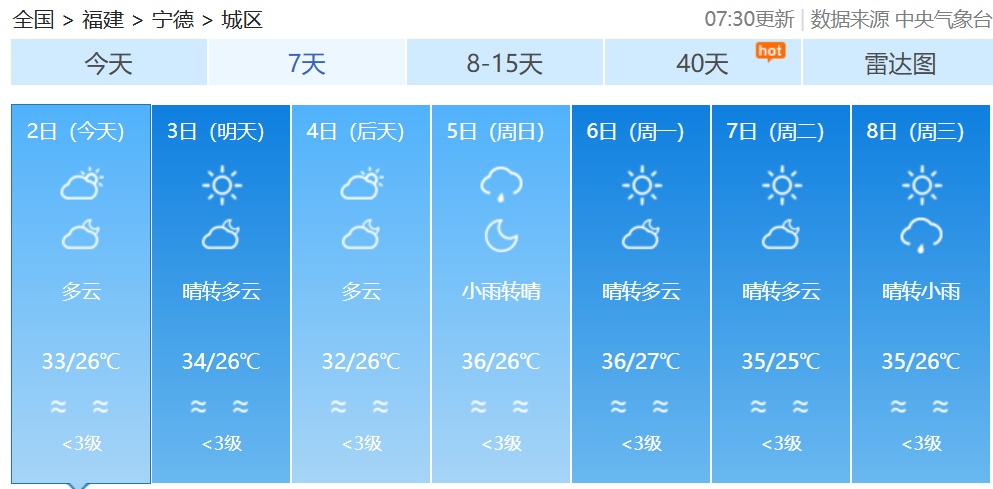Viewport: 993px width, 489px height.
Task: Switch to the 今天 forecast tab
Action: tap(108, 64)
